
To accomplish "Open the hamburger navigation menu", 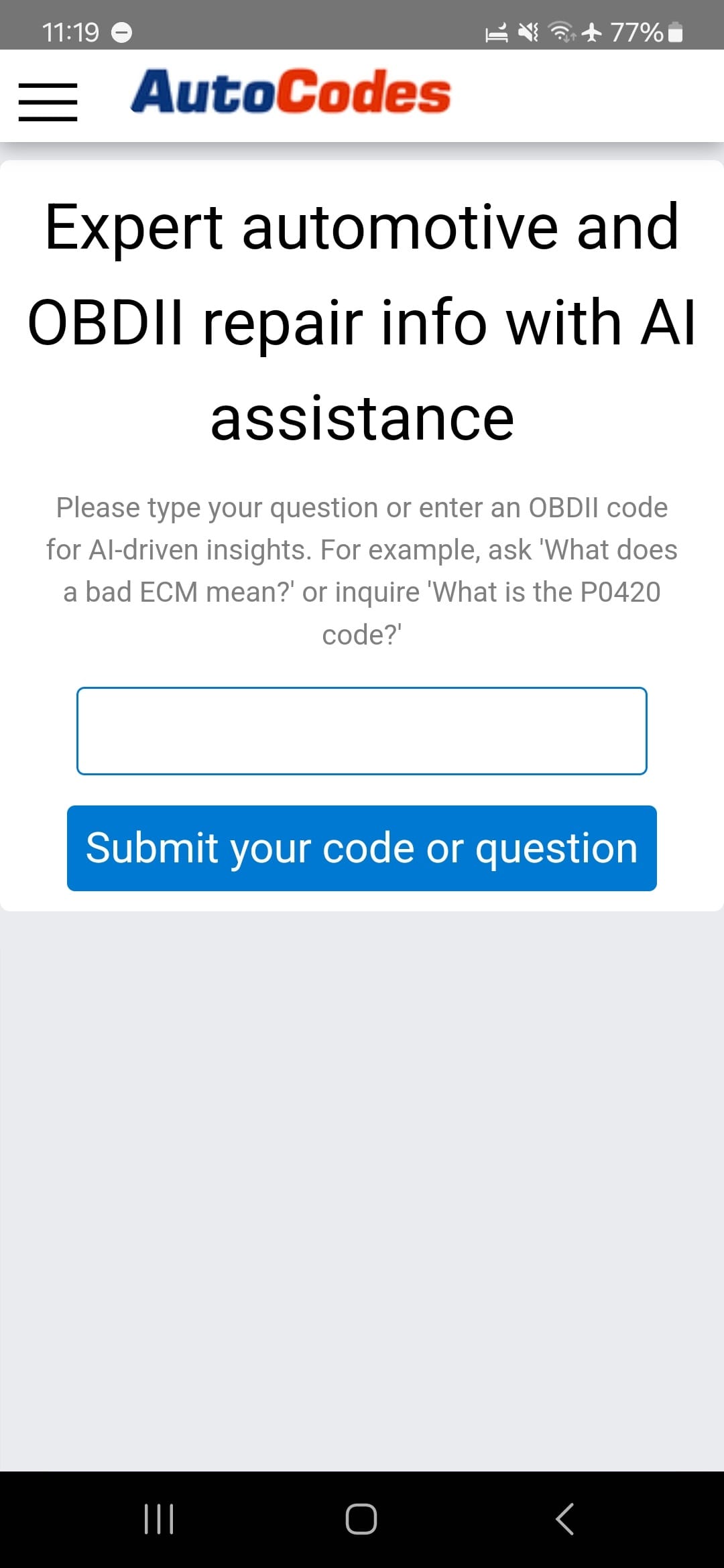I will point(47,101).
